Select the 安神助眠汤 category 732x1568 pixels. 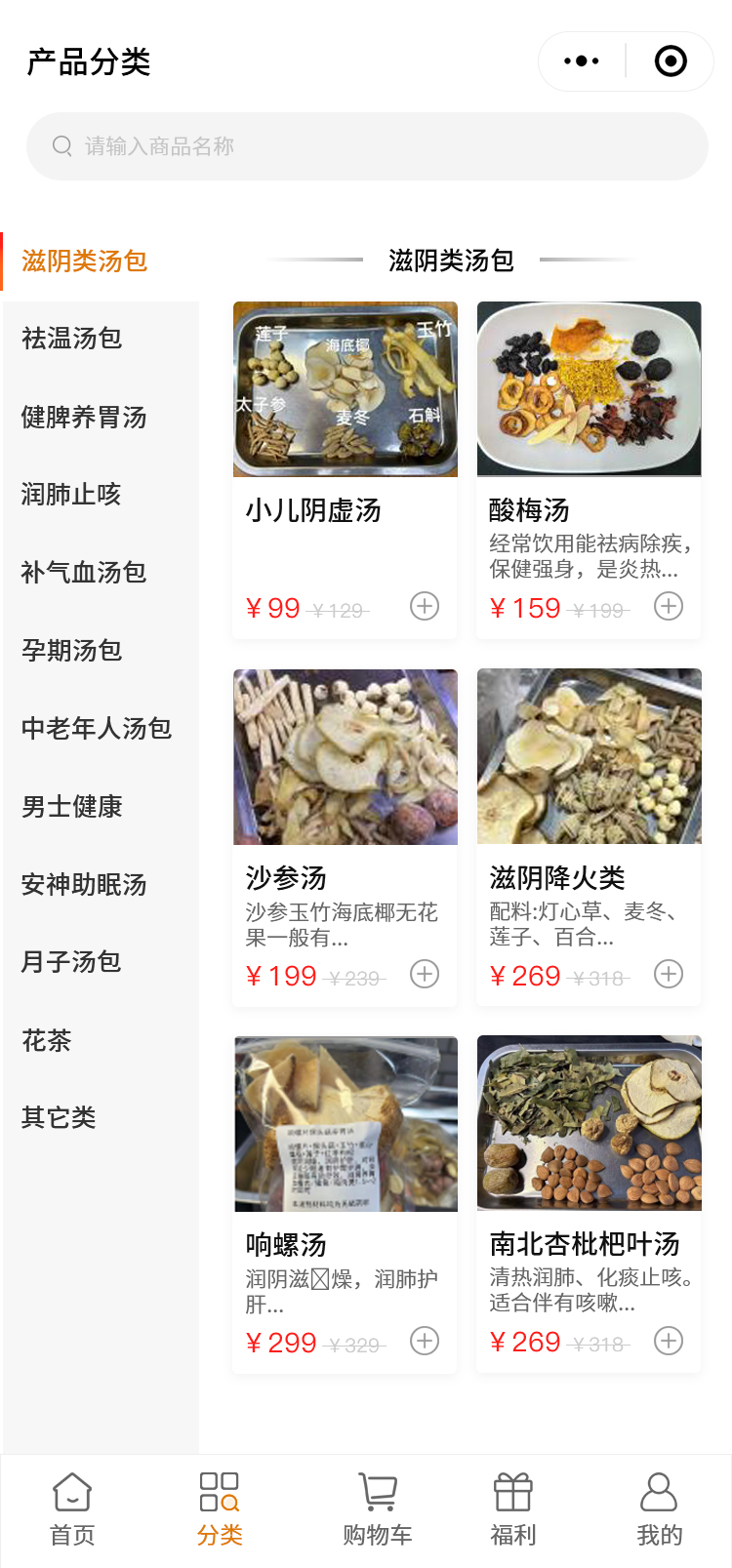point(84,885)
